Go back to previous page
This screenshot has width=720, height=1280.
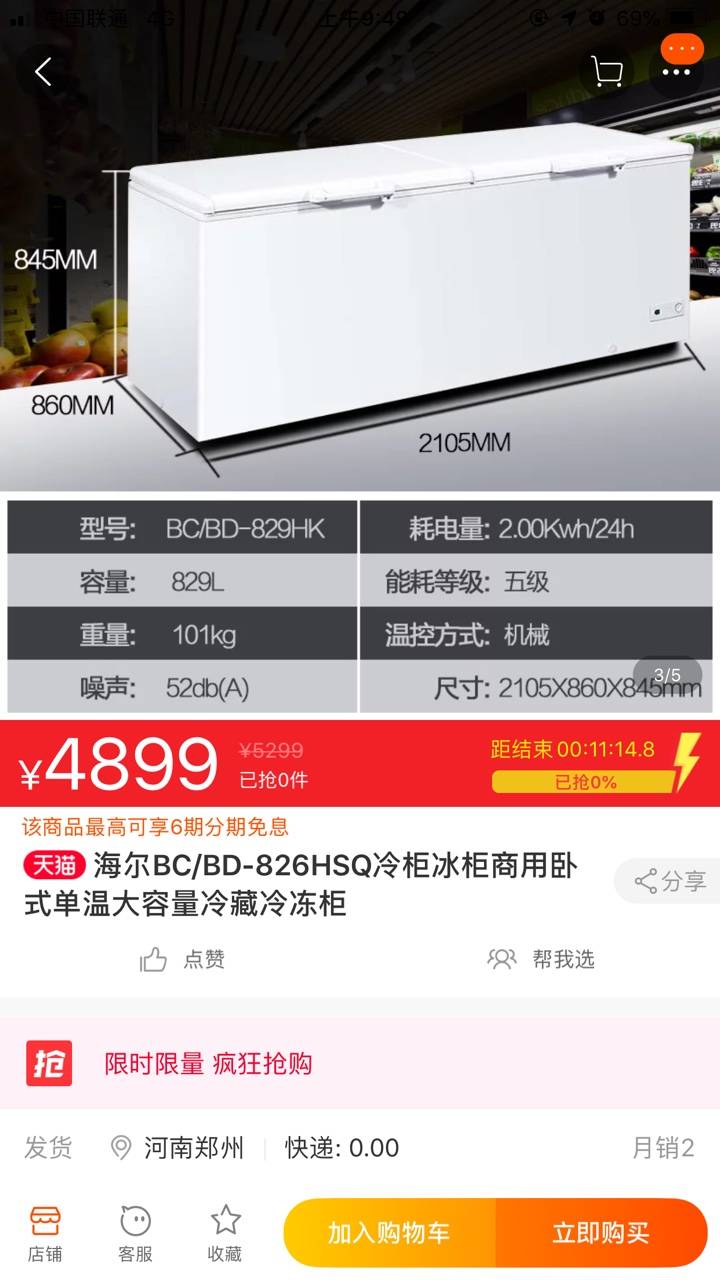(43, 72)
